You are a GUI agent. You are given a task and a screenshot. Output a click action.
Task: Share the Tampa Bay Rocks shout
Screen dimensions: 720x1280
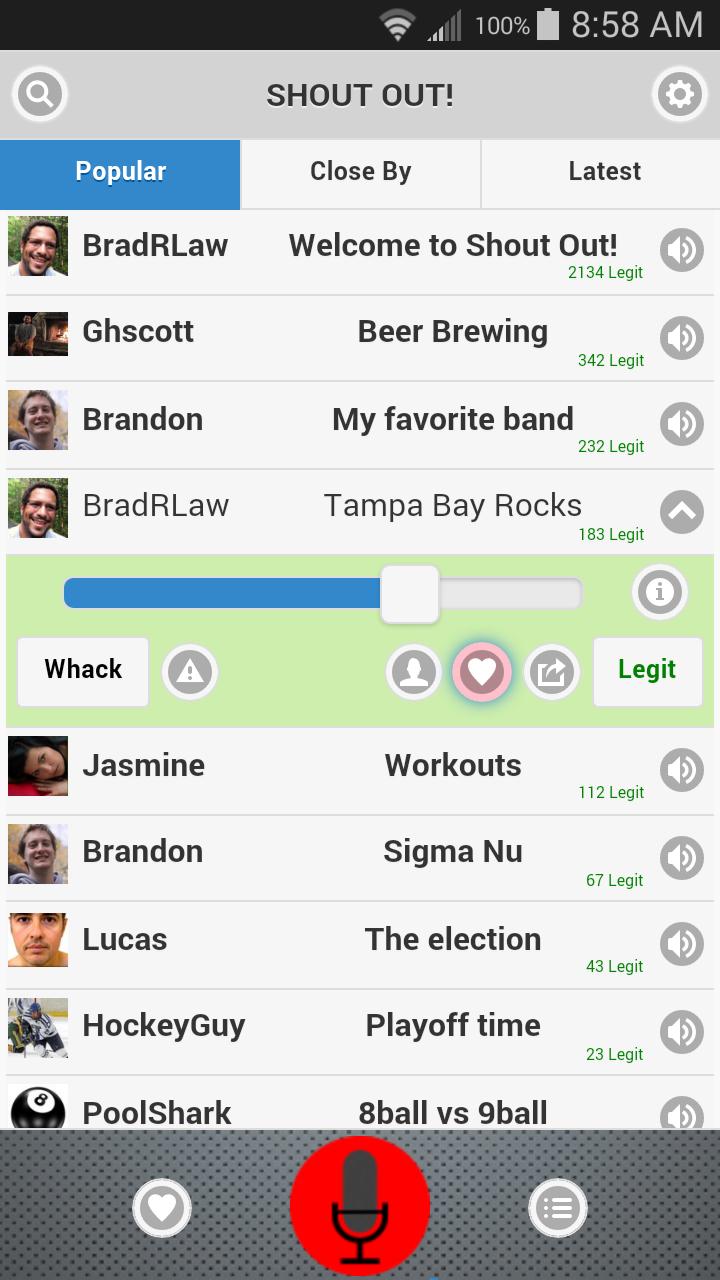552,672
